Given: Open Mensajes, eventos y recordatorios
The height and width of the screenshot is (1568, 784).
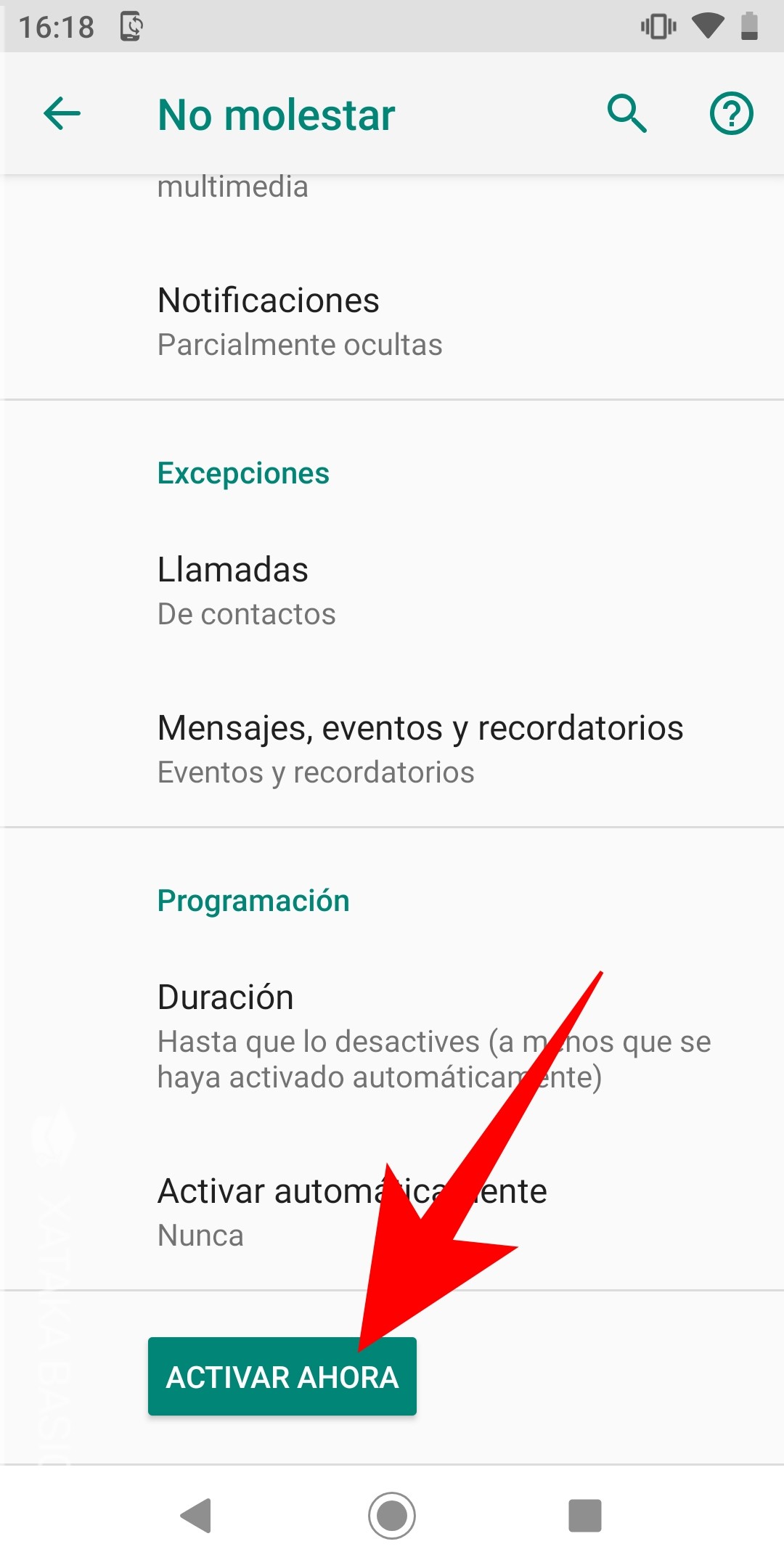Looking at the screenshot, I should (x=392, y=748).
